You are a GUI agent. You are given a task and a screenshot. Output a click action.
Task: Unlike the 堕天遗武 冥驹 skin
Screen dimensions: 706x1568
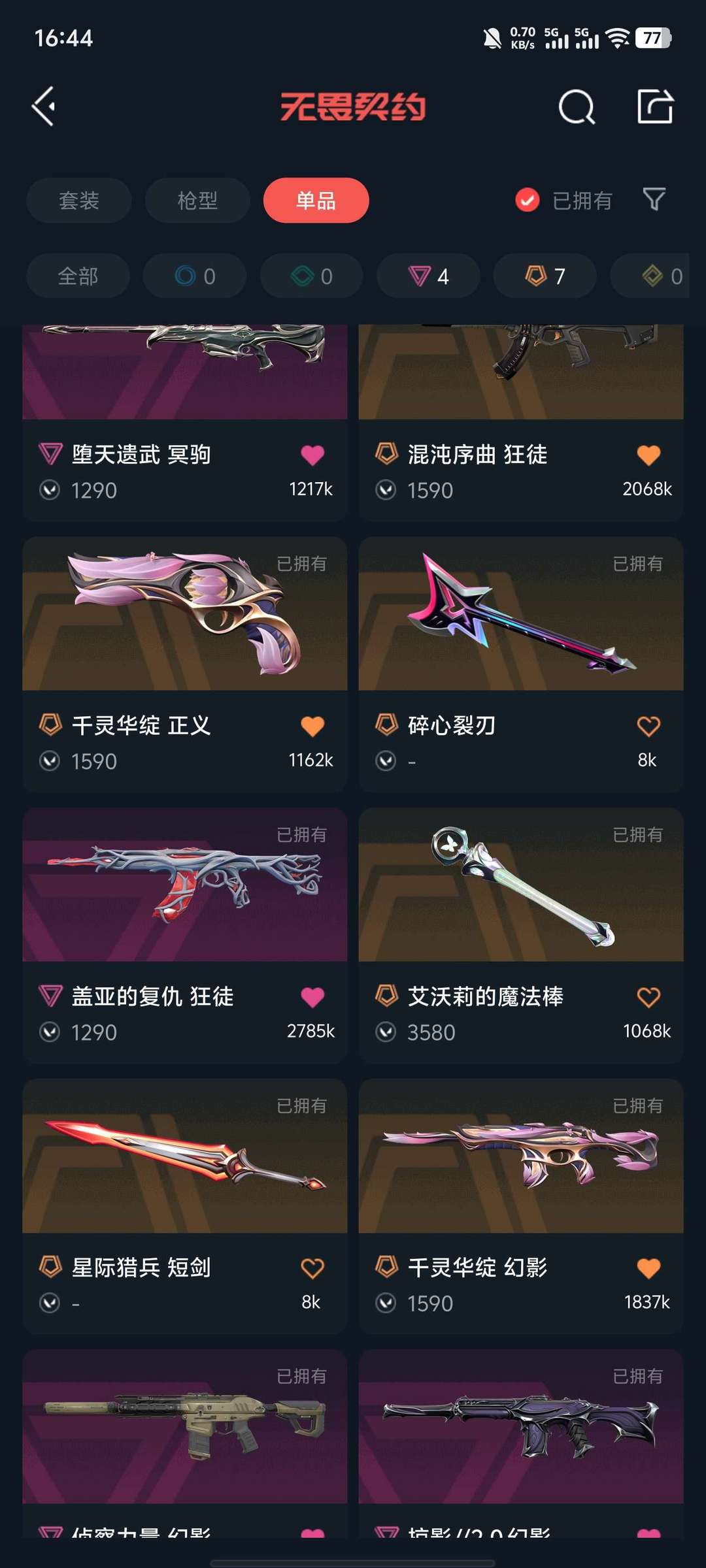click(312, 455)
